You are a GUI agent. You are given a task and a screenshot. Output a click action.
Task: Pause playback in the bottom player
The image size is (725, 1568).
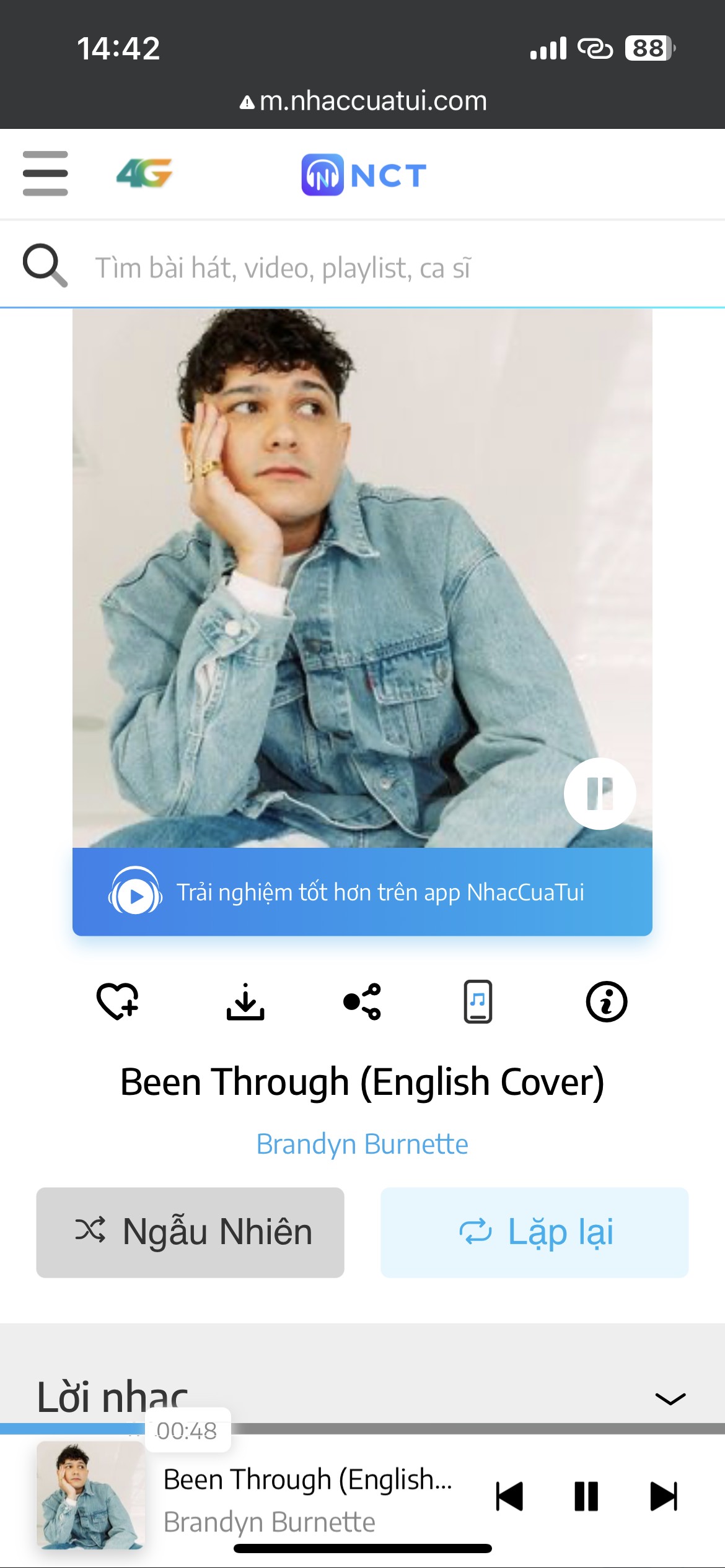coord(586,1497)
